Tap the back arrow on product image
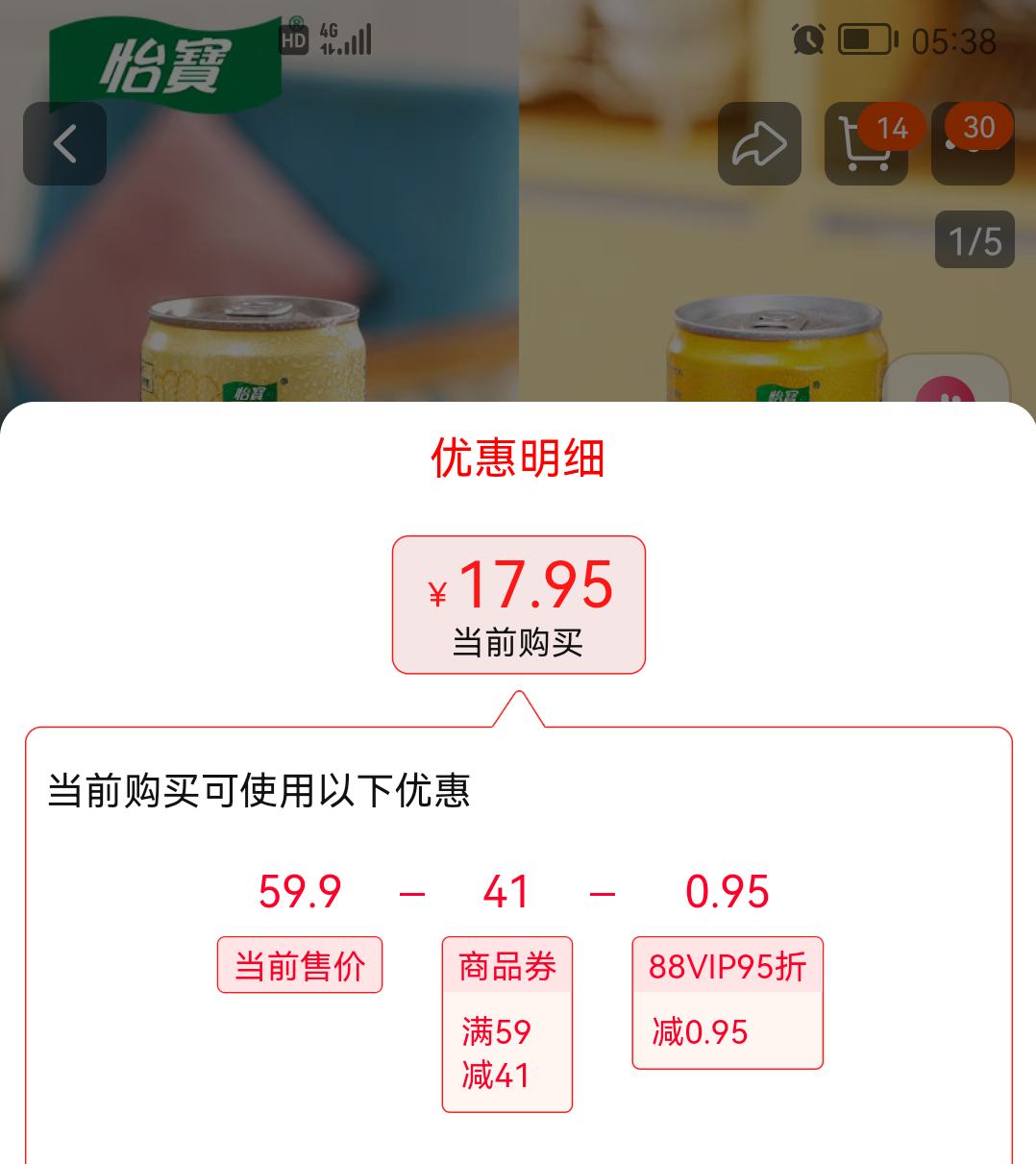This screenshot has width=1036, height=1164. click(64, 142)
